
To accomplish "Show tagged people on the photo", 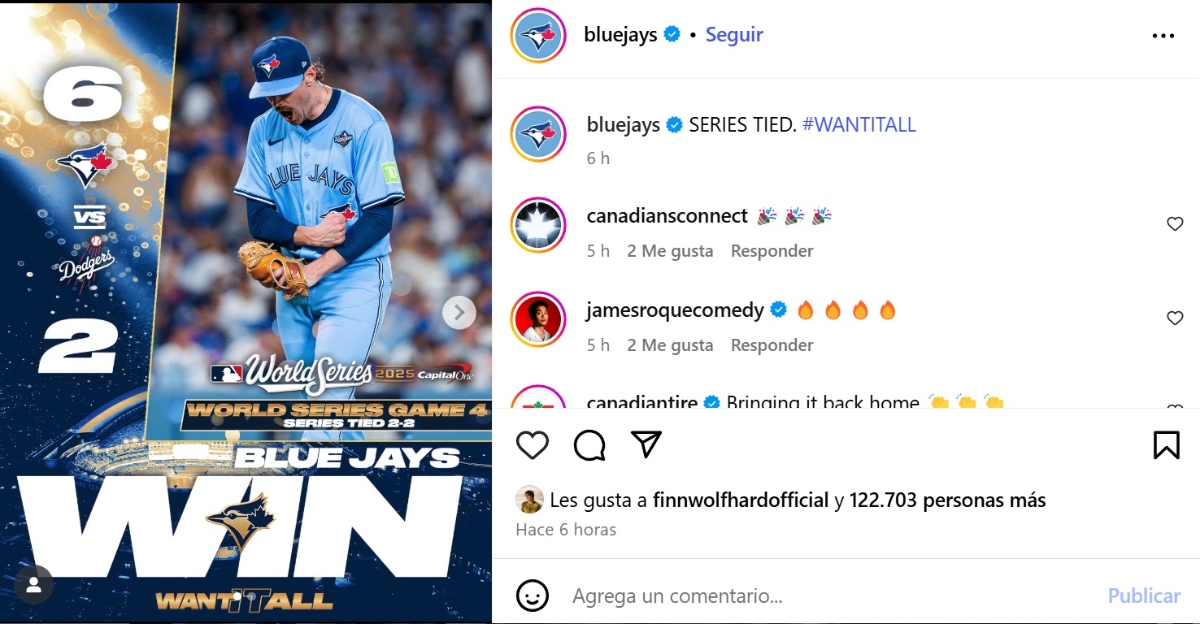I will 34,586.
